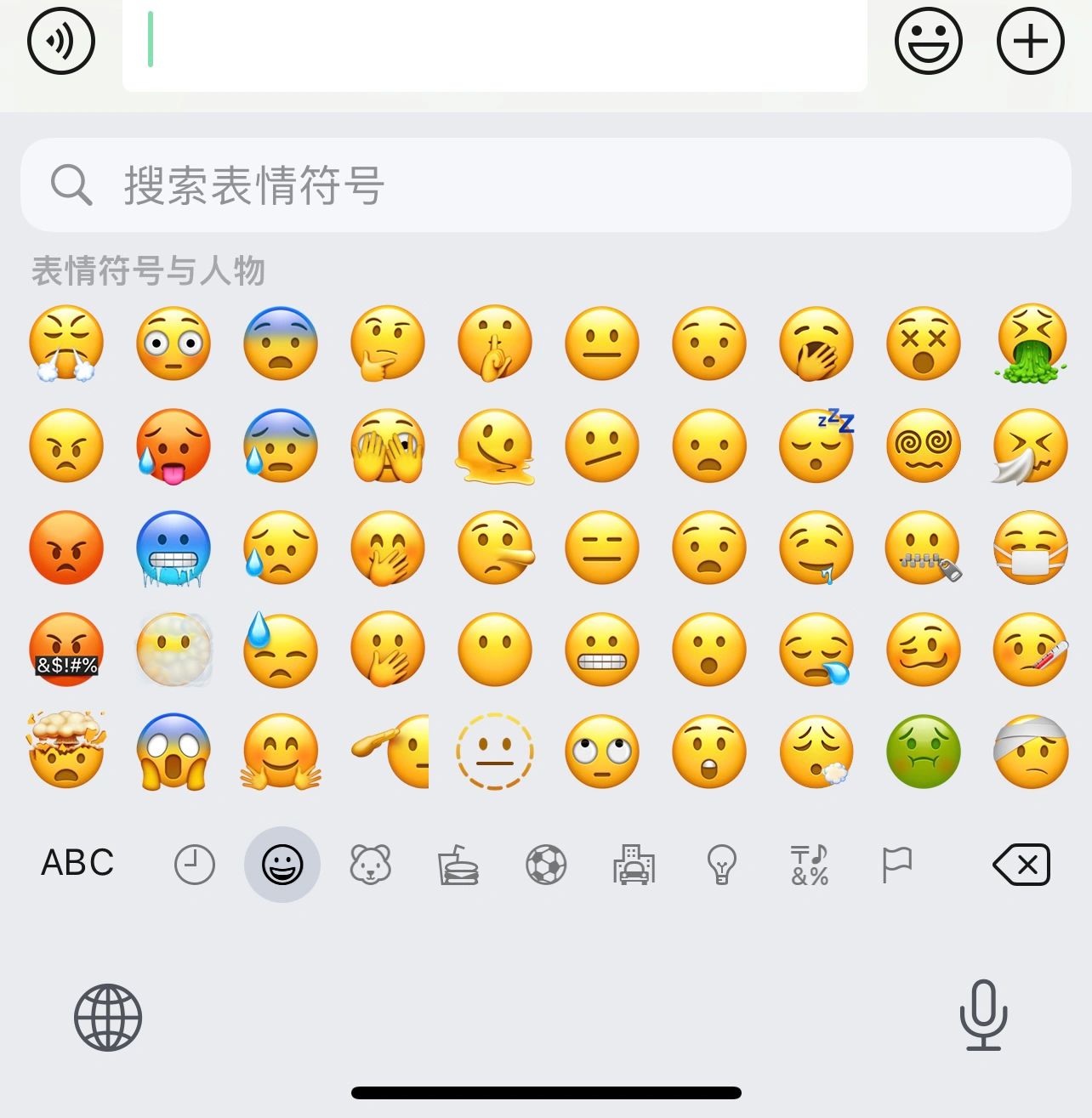Switch keyboards with the globe key
This screenshot has height=1118, width=1092.
[x=108, y=1018]
